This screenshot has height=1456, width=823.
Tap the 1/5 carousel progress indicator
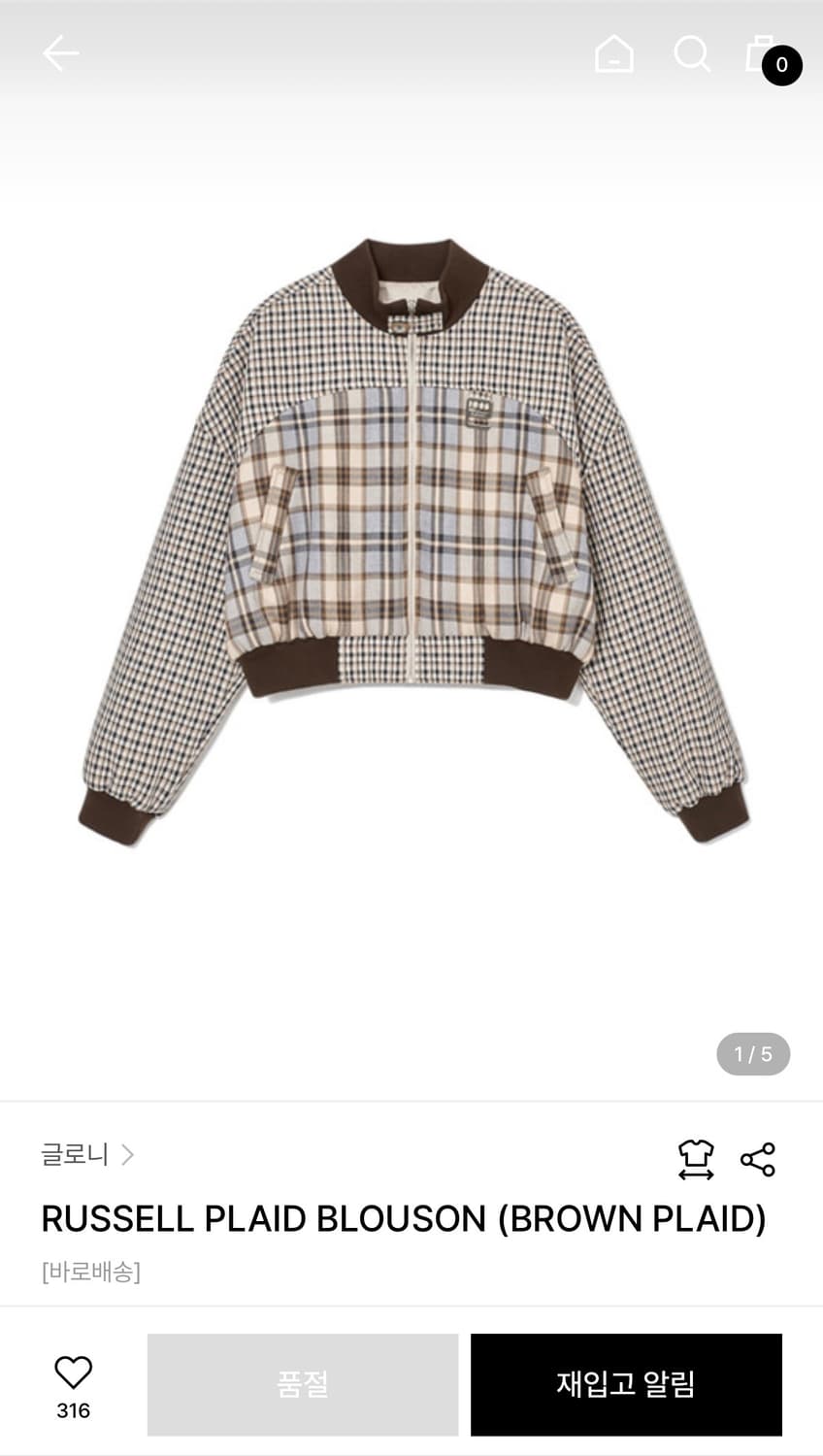752,1054
